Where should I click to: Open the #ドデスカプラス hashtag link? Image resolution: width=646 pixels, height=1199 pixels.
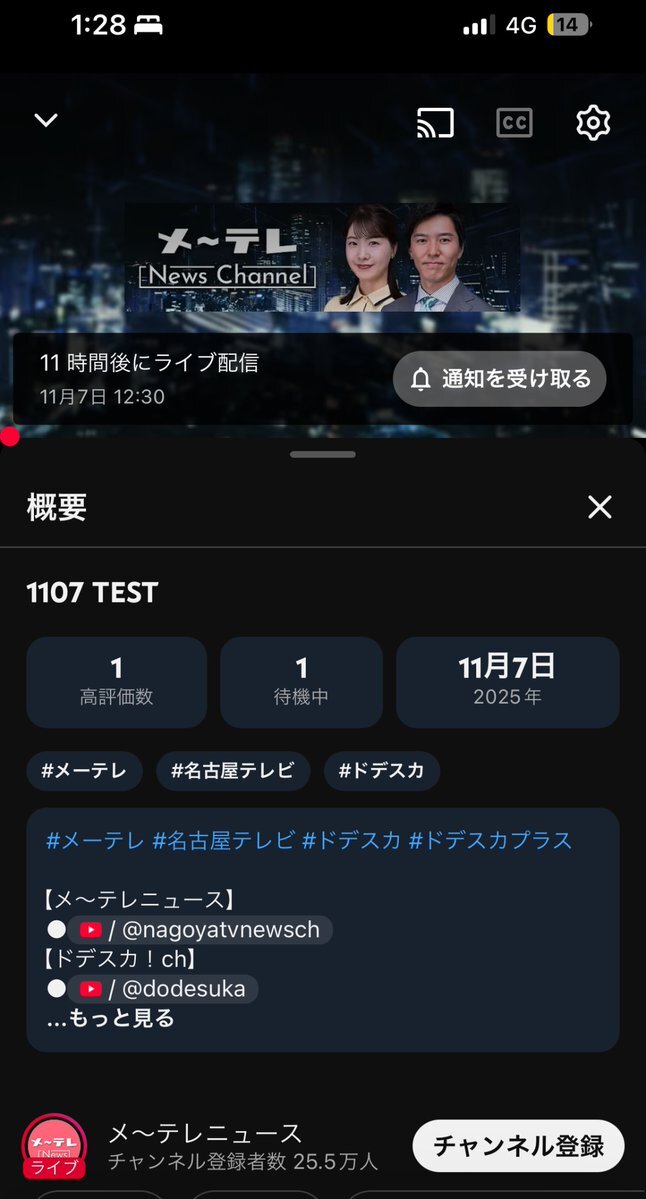click(x=490, y=840)
